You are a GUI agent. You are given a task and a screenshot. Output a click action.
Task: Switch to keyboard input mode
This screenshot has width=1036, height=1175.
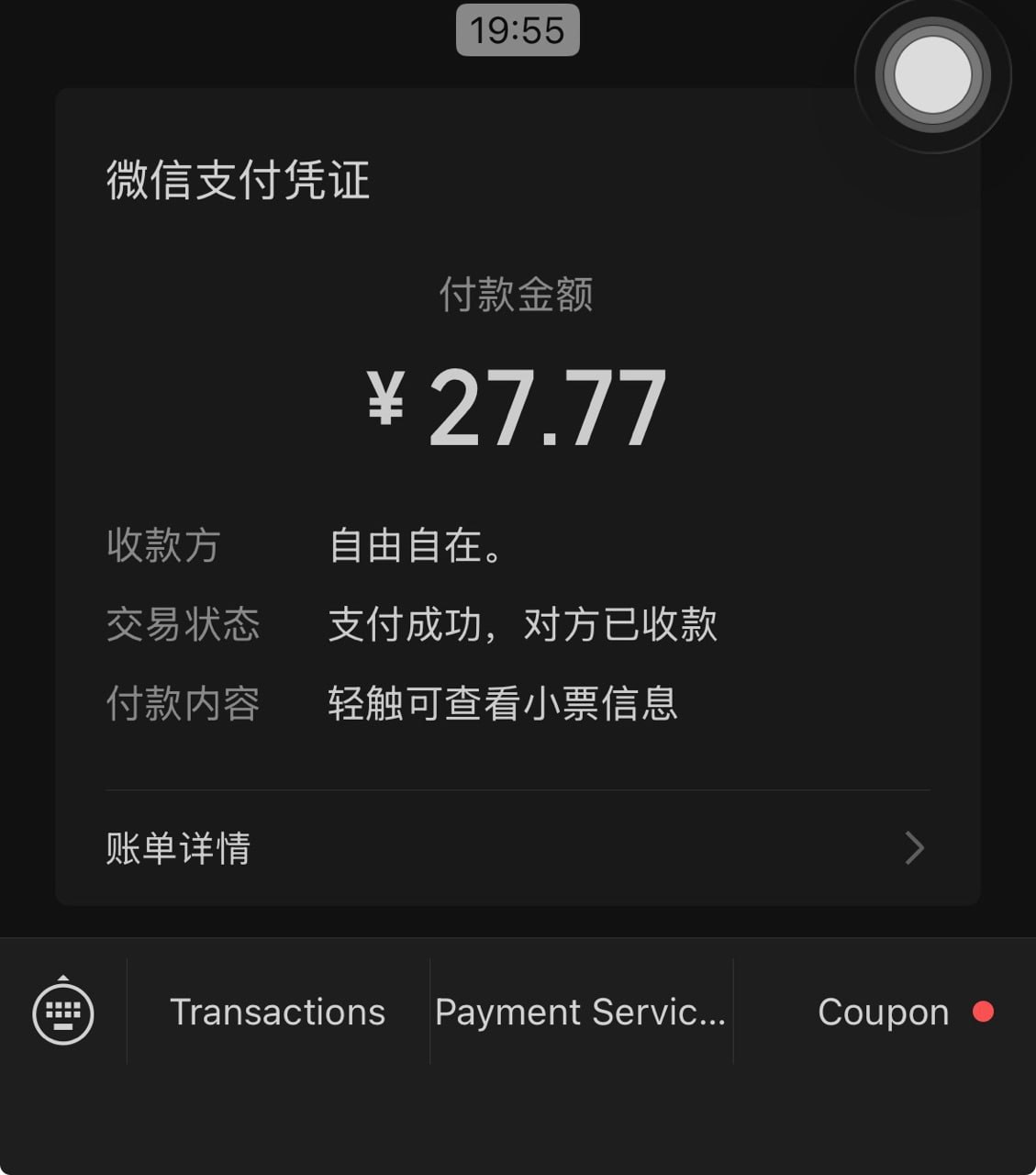63,1013
